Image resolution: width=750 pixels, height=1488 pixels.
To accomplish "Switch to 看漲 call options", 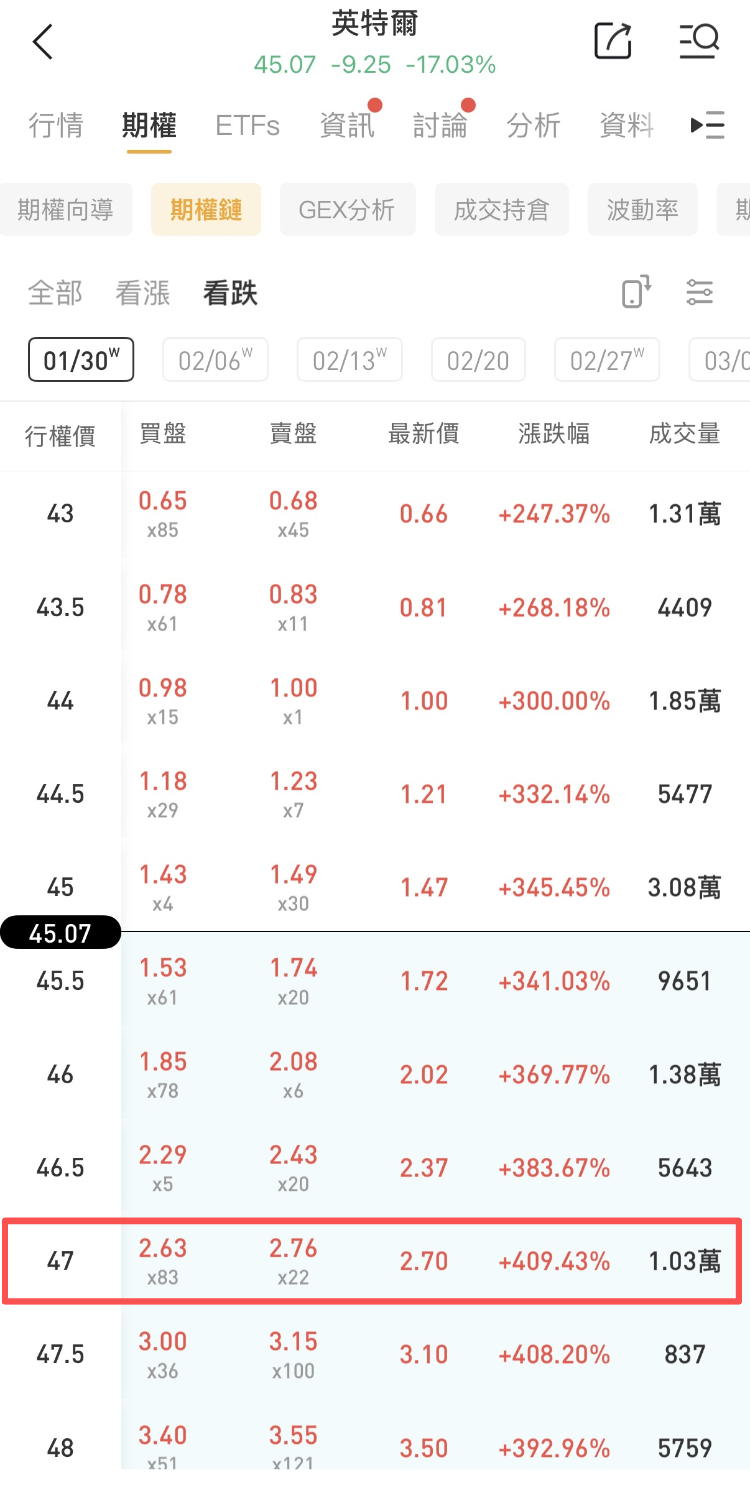I will tap(142, 293).
